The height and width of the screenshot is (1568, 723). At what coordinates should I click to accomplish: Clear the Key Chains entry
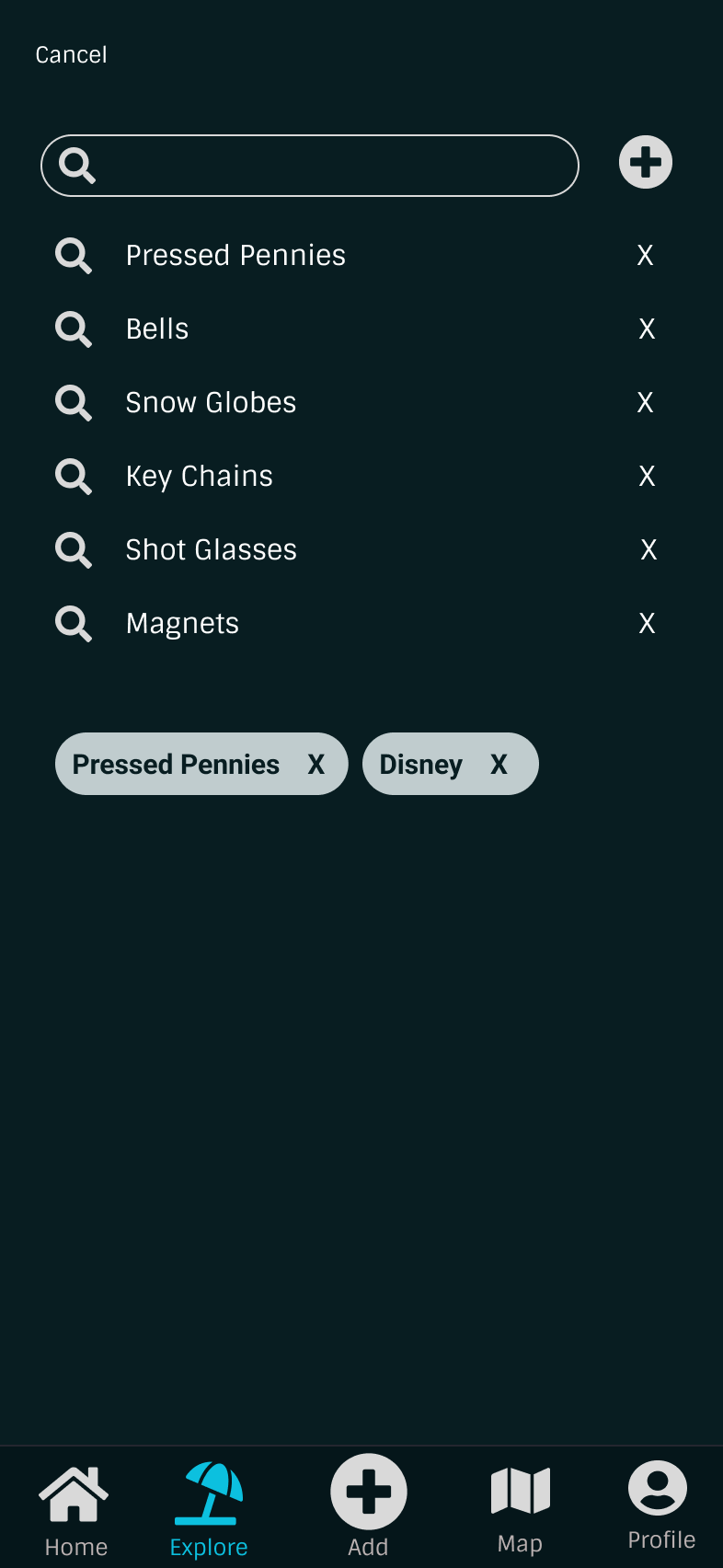[x=647, y=476]
